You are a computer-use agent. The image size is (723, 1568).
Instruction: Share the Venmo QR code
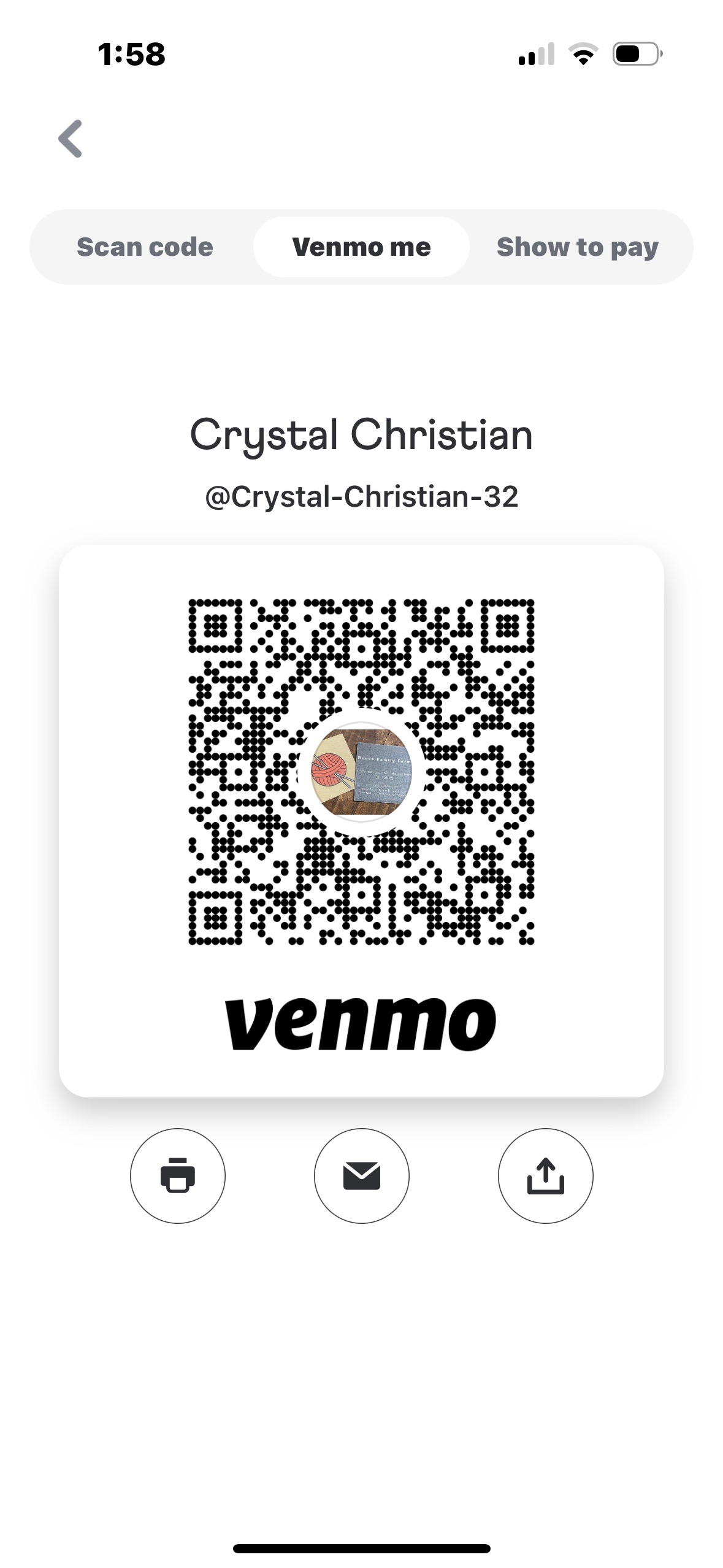tap(545, 1175)
